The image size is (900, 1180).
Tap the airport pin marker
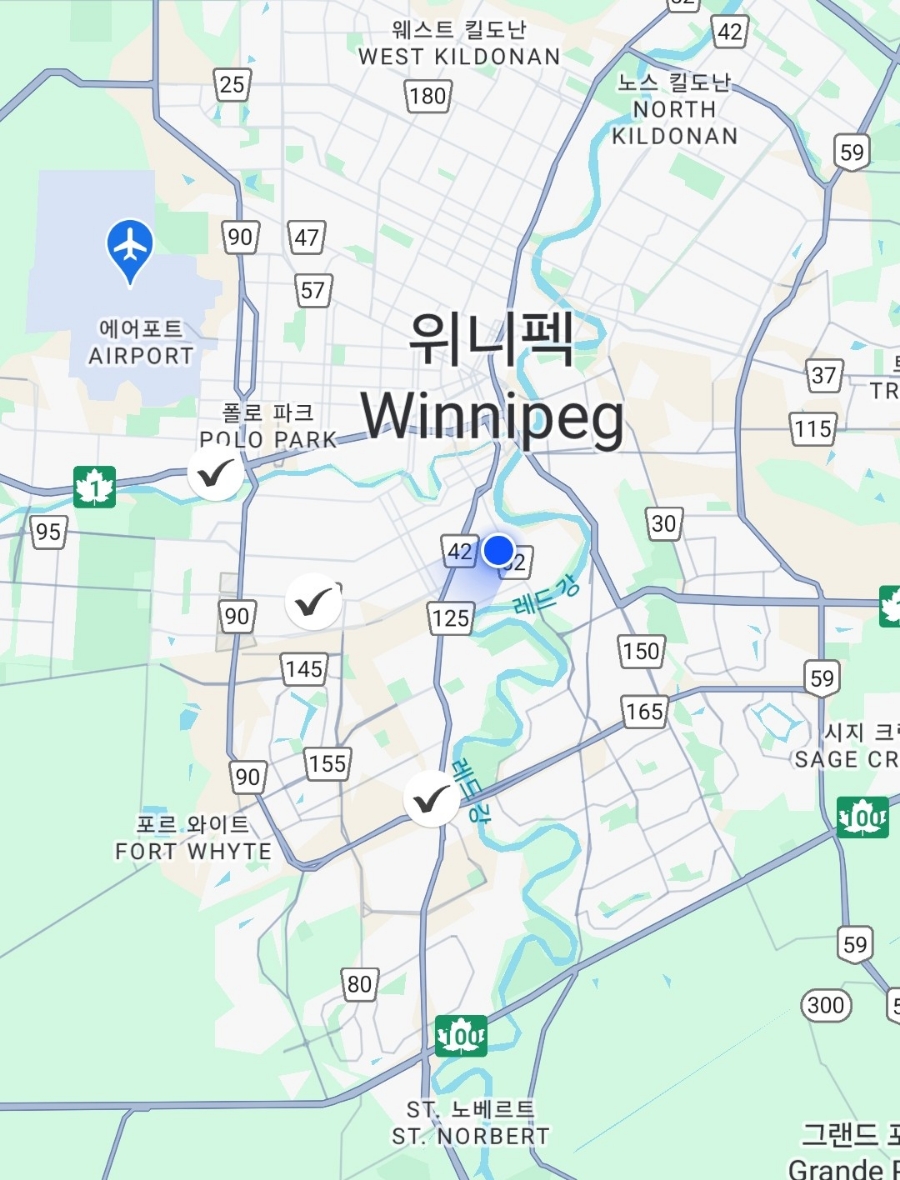130,246
